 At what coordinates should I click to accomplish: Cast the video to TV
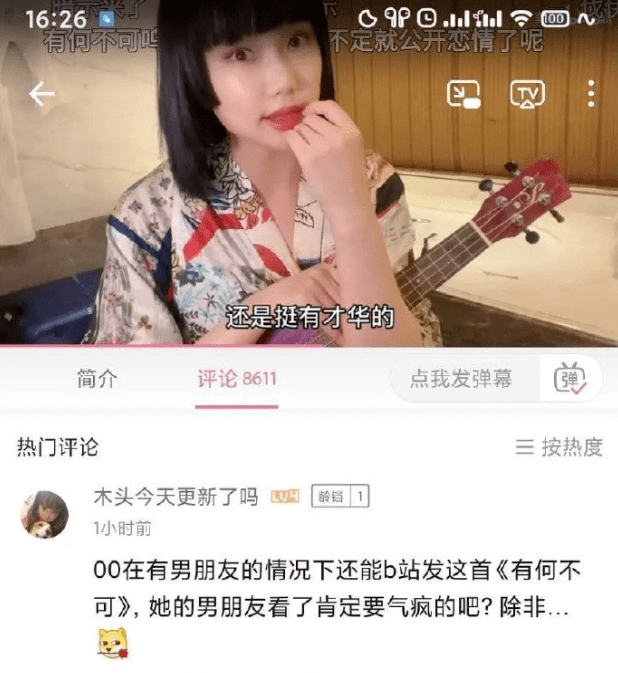click(x=527, y=94)
